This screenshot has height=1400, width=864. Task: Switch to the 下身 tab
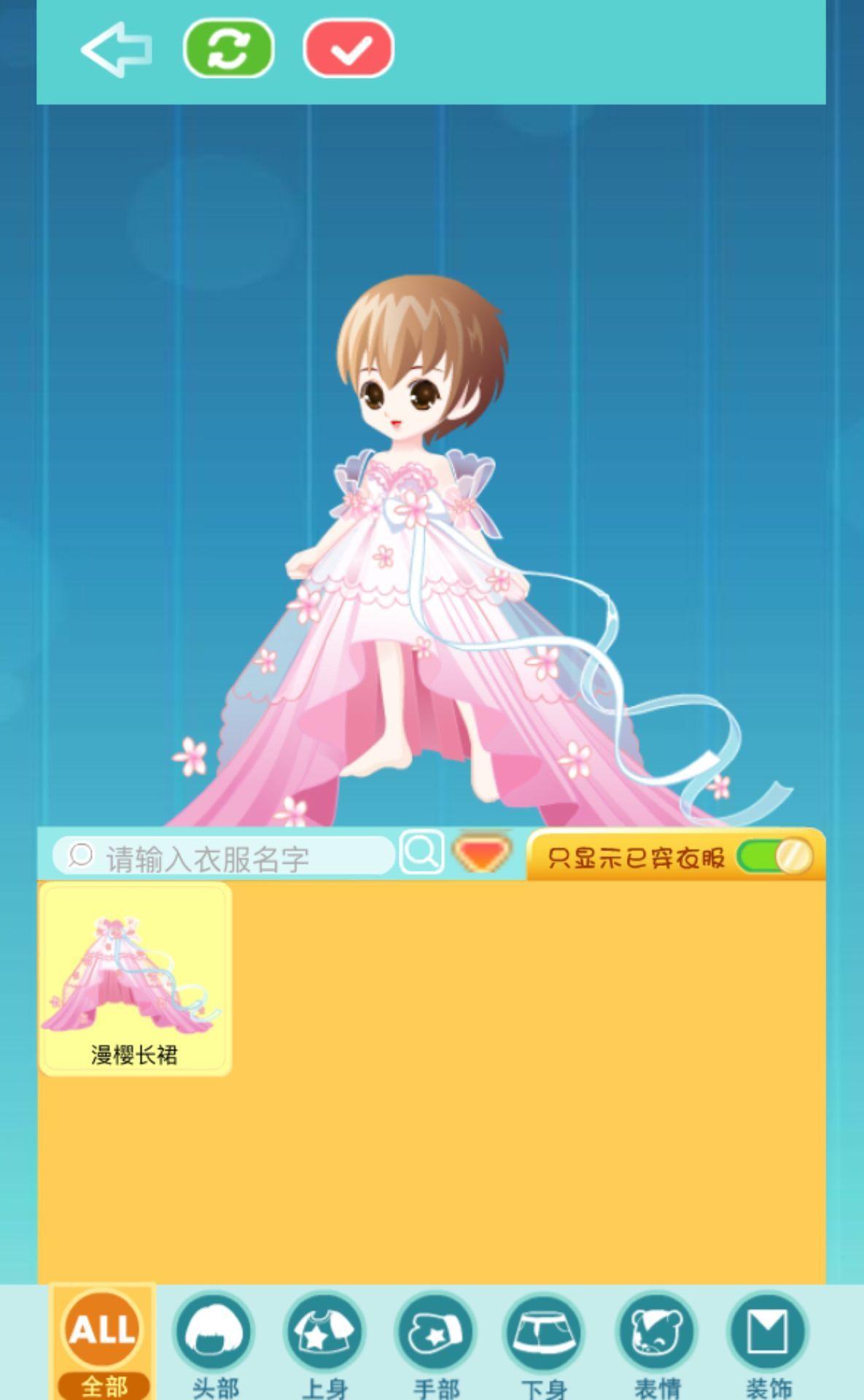(x=544, y=1343)
